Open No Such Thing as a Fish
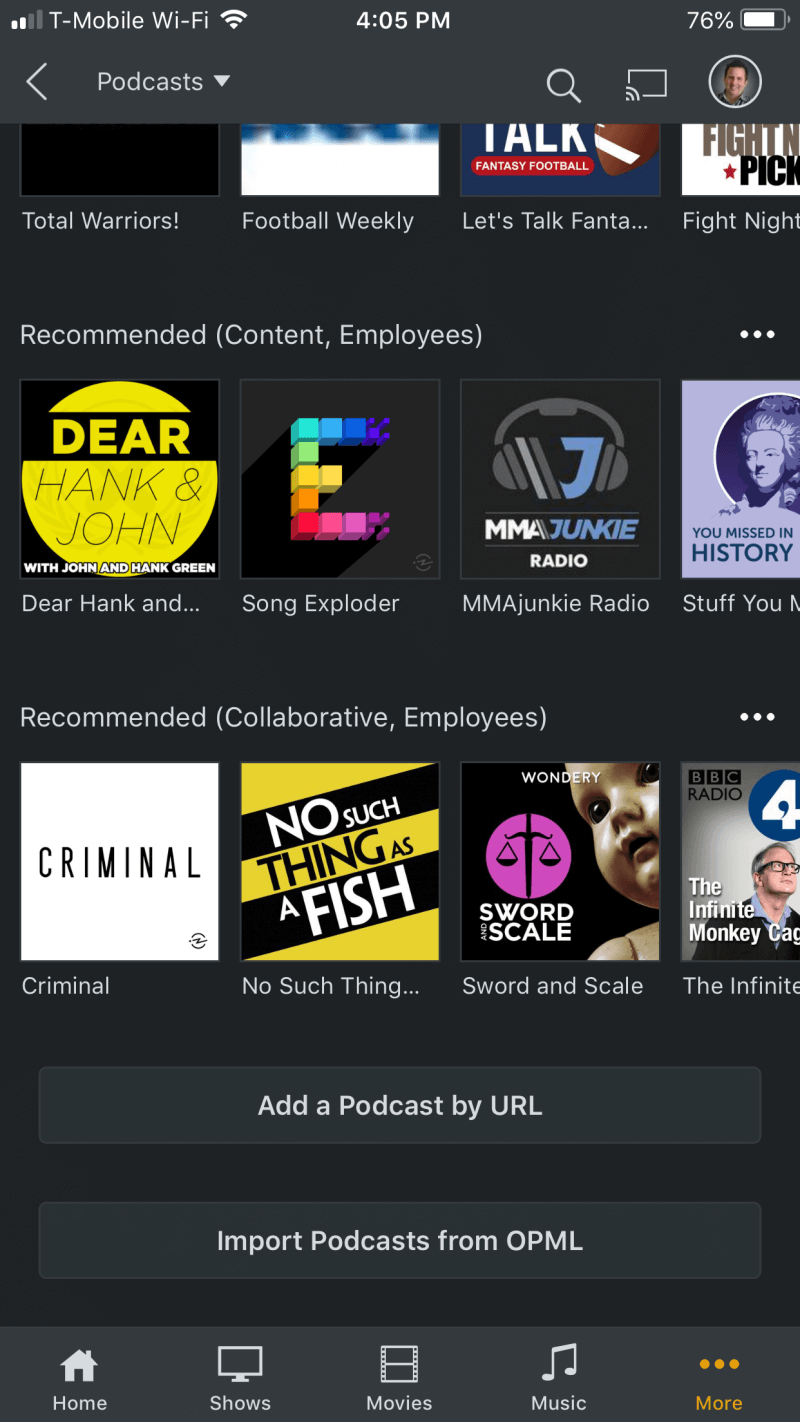Screen dimensions: 800x1422 coord(340,861)
